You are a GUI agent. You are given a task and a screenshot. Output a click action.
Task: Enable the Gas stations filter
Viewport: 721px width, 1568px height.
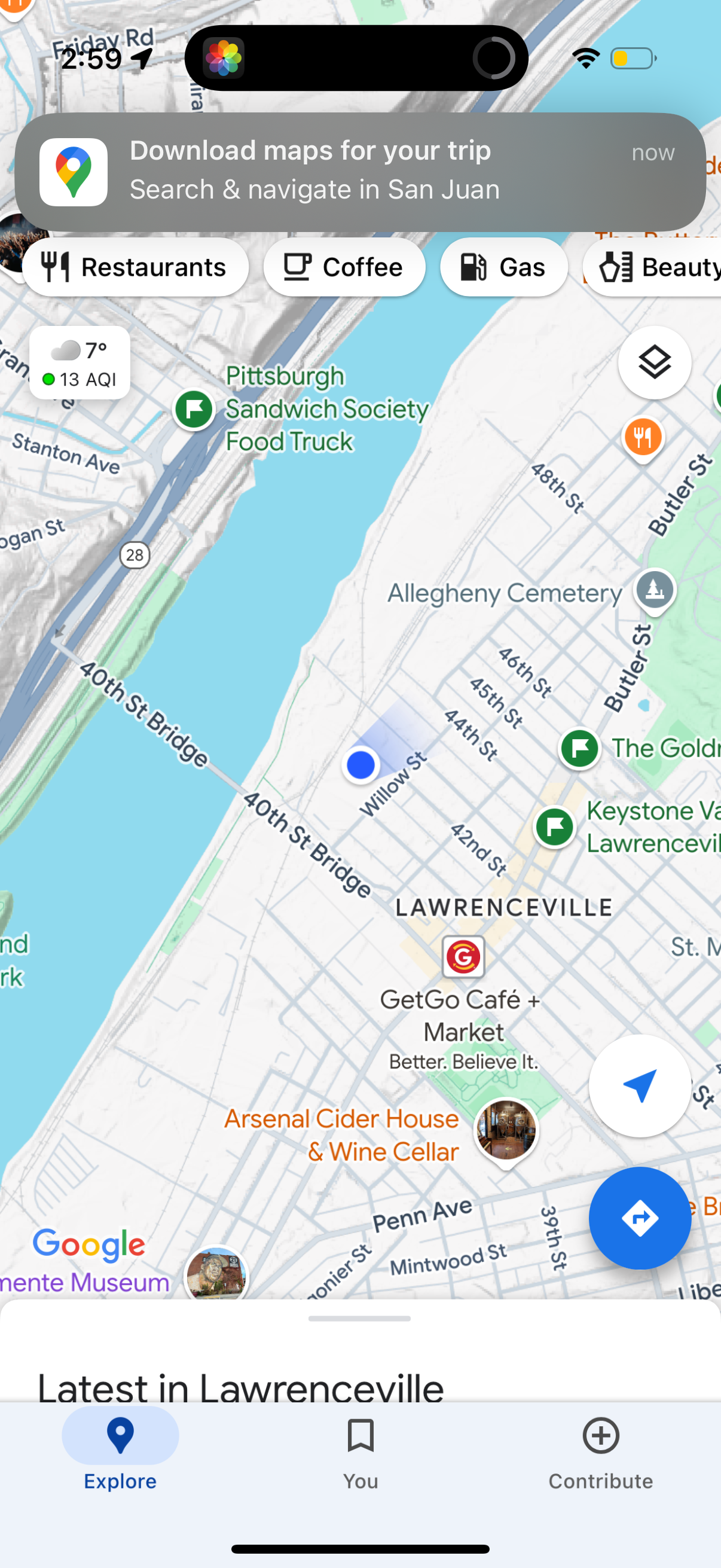click(x=504, y=267)
